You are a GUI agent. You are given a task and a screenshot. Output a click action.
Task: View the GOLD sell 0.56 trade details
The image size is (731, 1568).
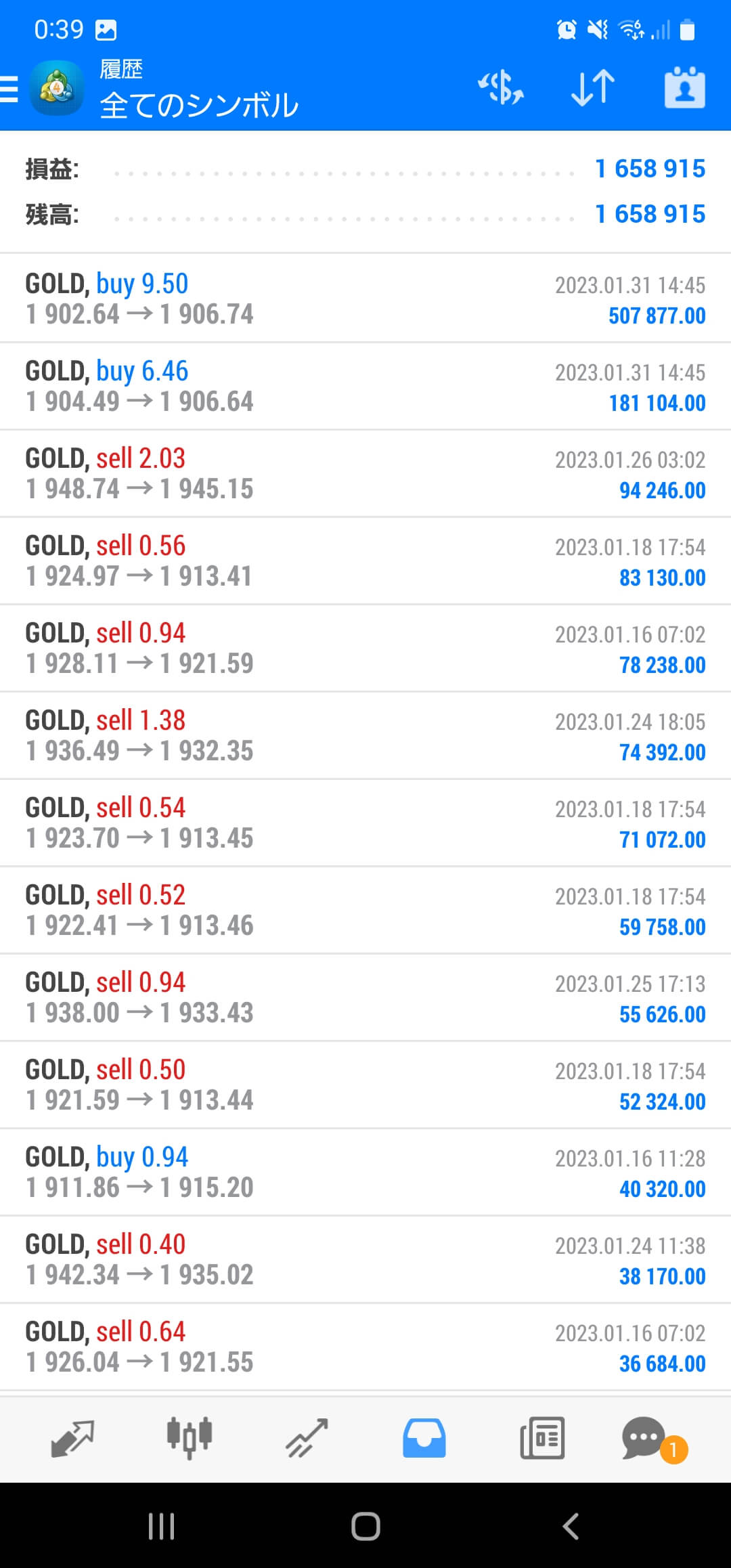pyautogui.click(x=365, y=561)
